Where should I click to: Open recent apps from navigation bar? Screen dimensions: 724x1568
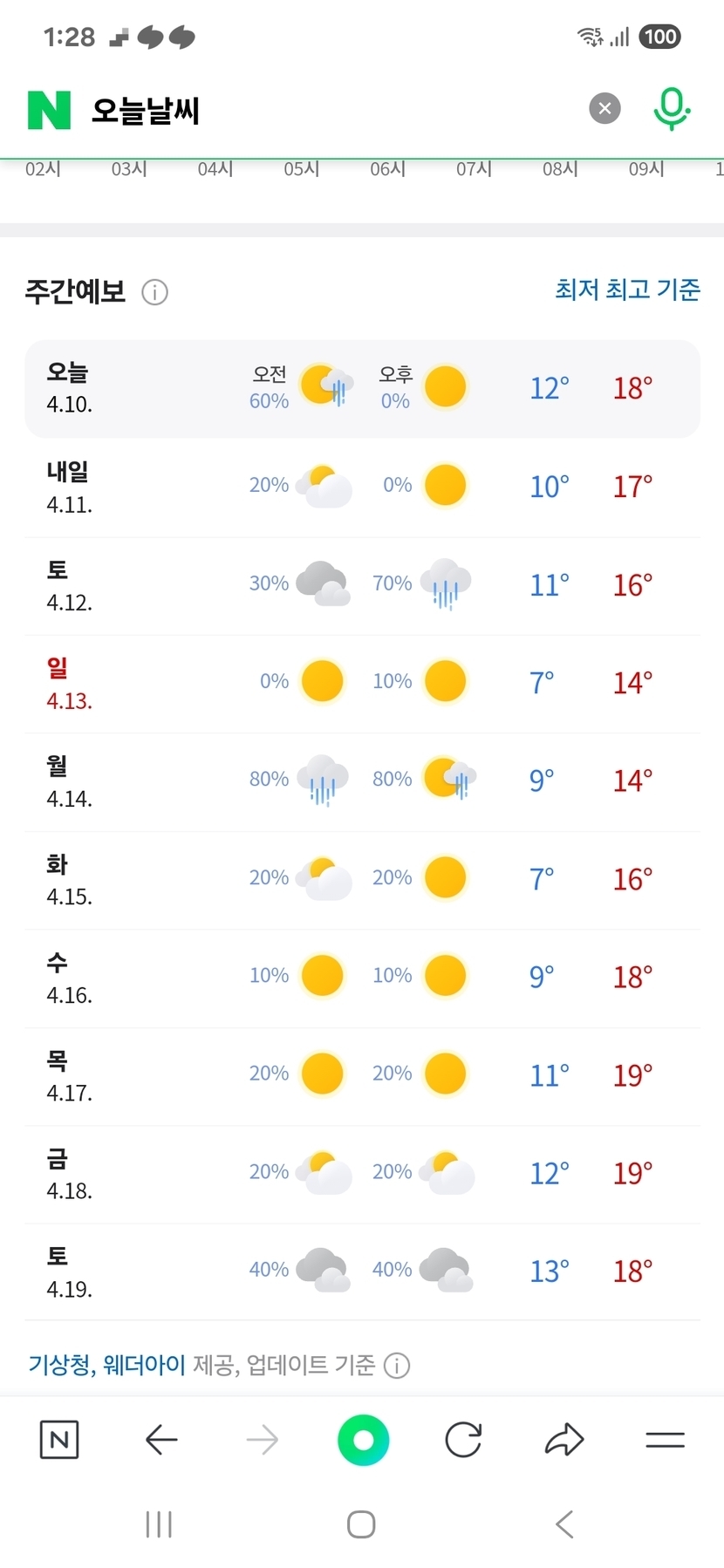pyautogui.click(x=159, y=1524)
